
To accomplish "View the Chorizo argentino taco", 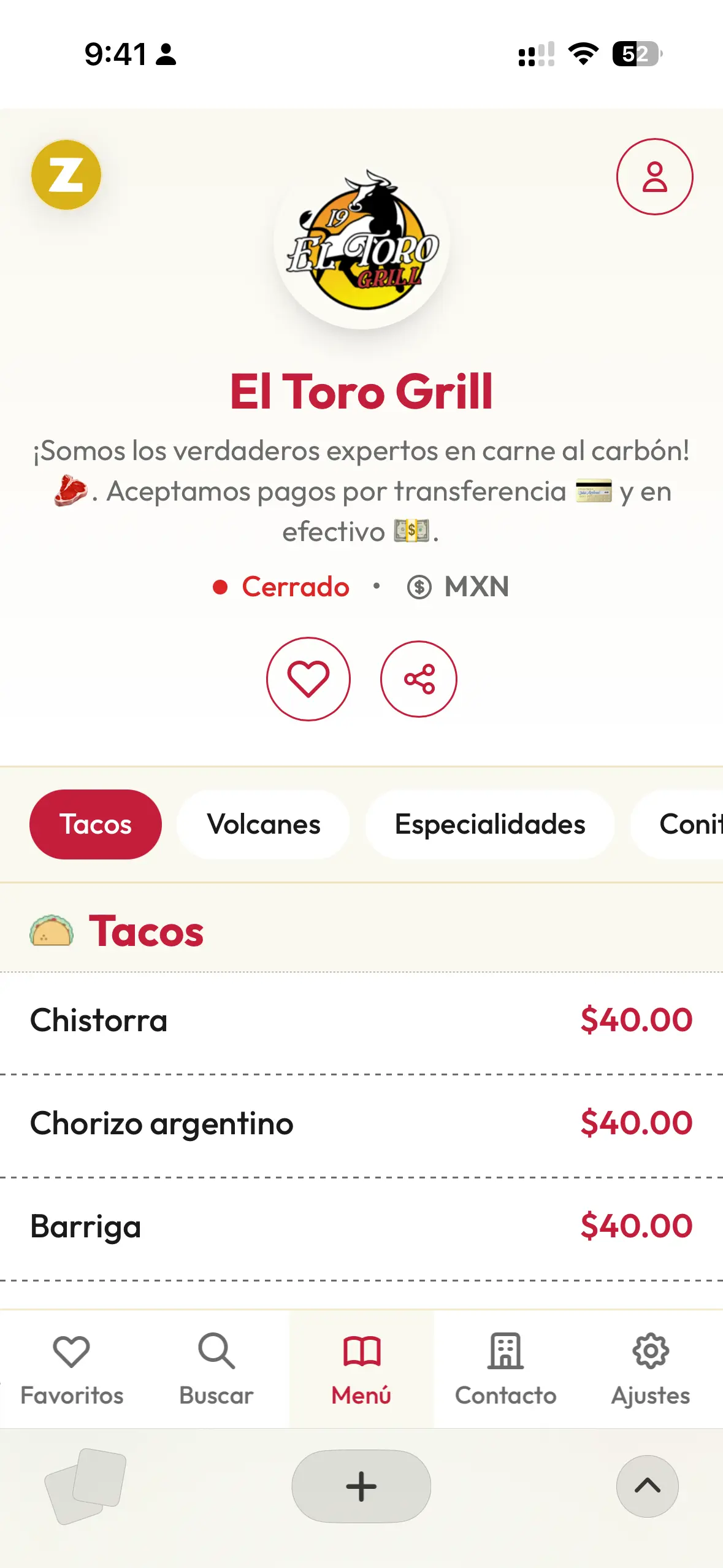I will click(361, 1123).
